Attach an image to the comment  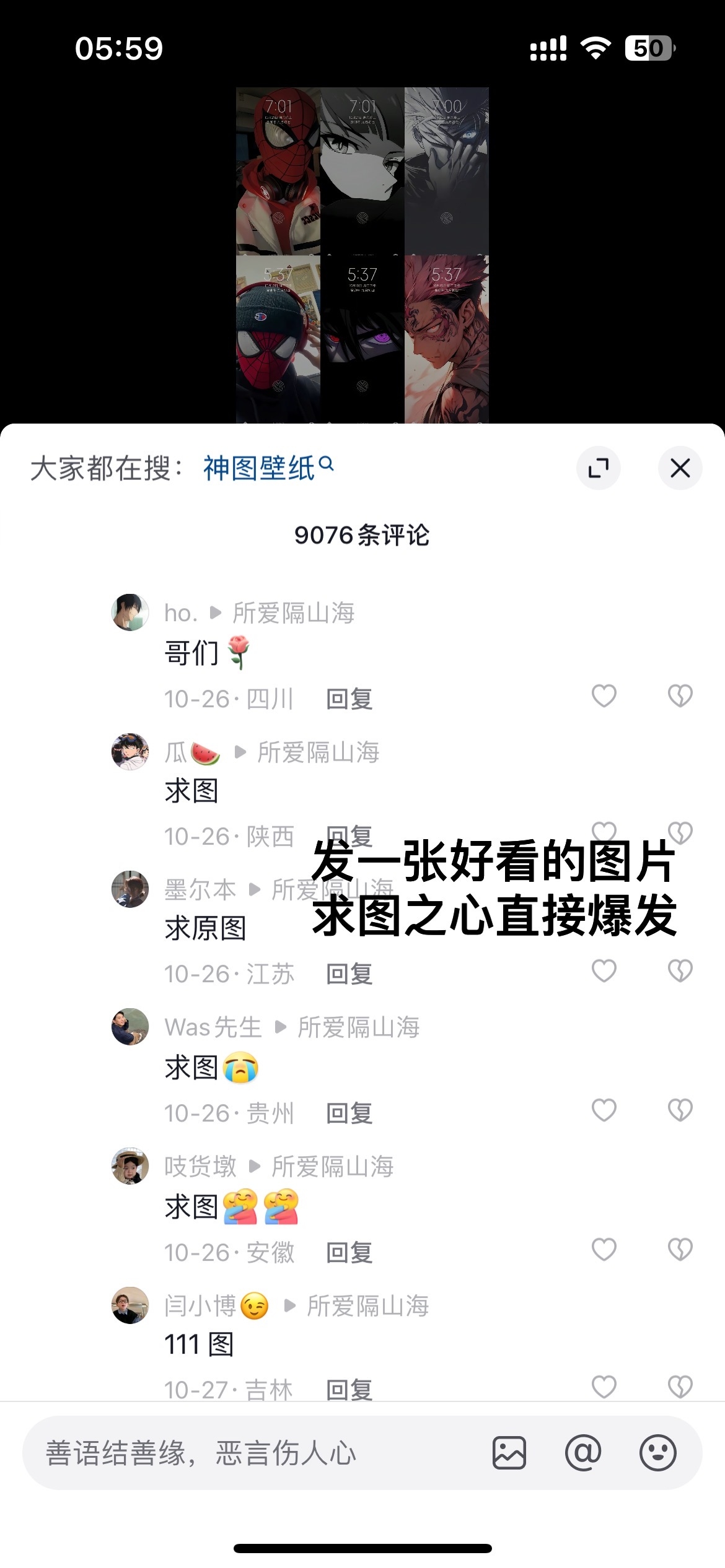click(509, 1453)
